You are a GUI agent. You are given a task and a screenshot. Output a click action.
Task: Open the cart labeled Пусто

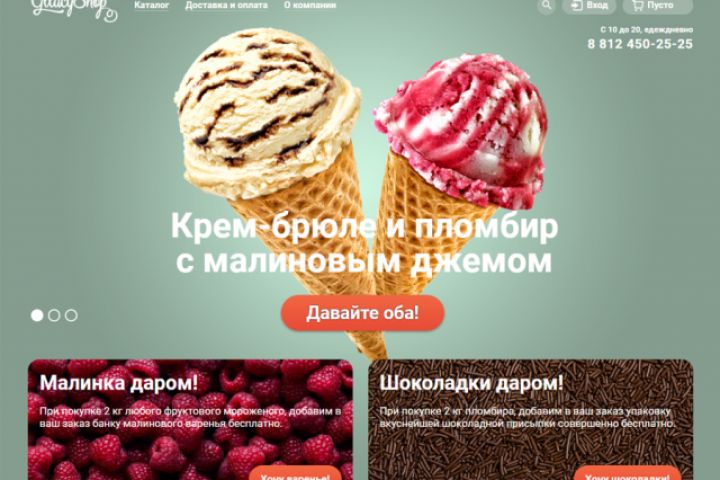click(657, 6)
